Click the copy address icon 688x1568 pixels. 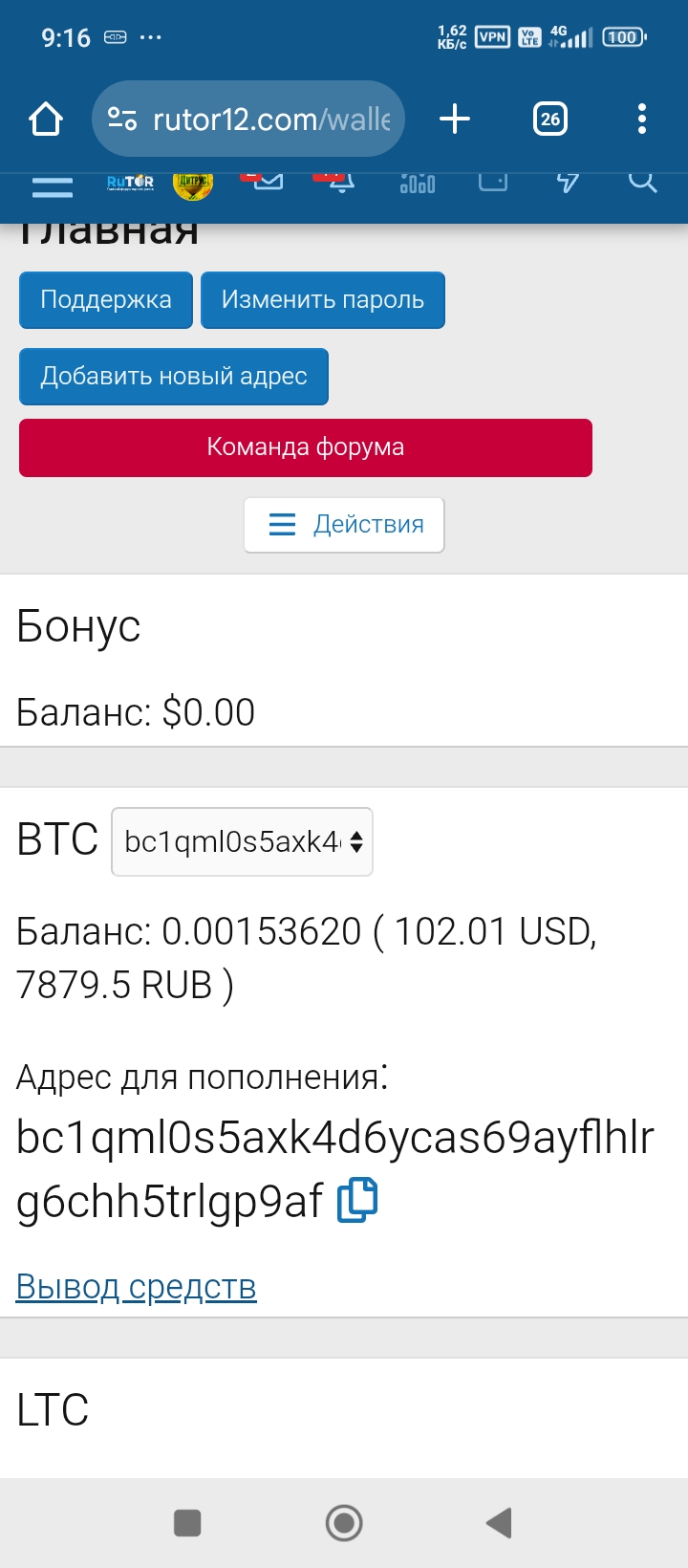point(359,1200)
